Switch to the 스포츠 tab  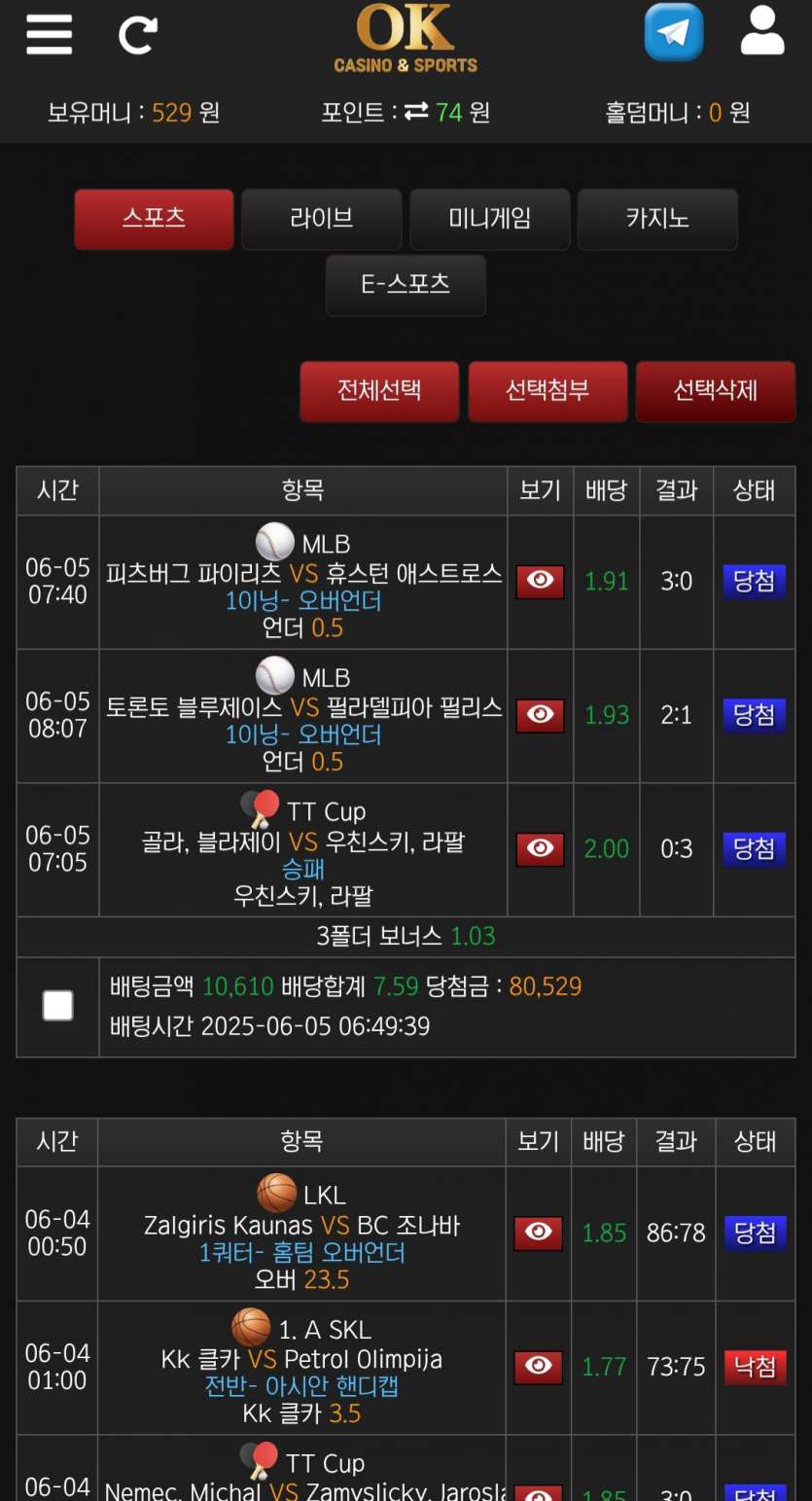coord(154,219)
